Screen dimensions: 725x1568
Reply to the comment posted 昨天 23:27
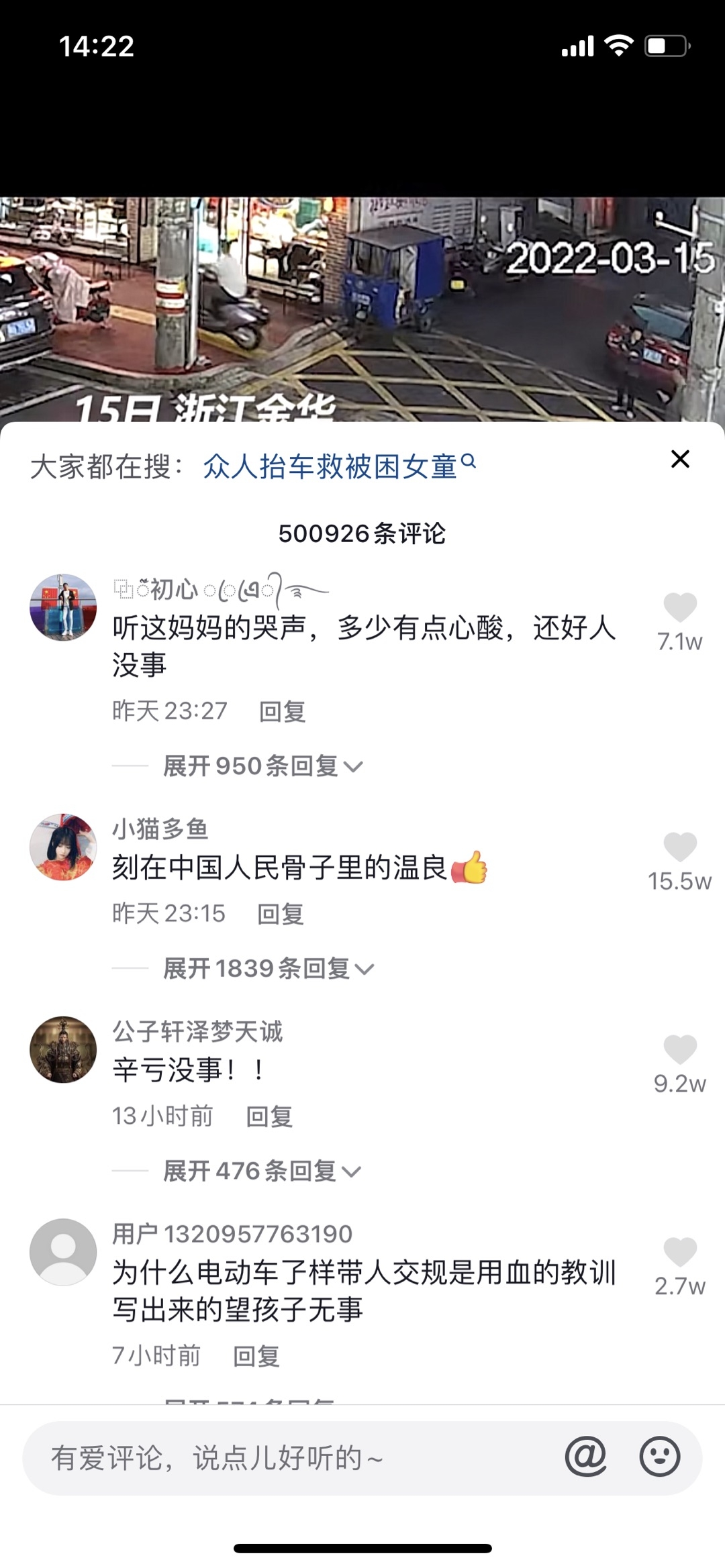282,711
